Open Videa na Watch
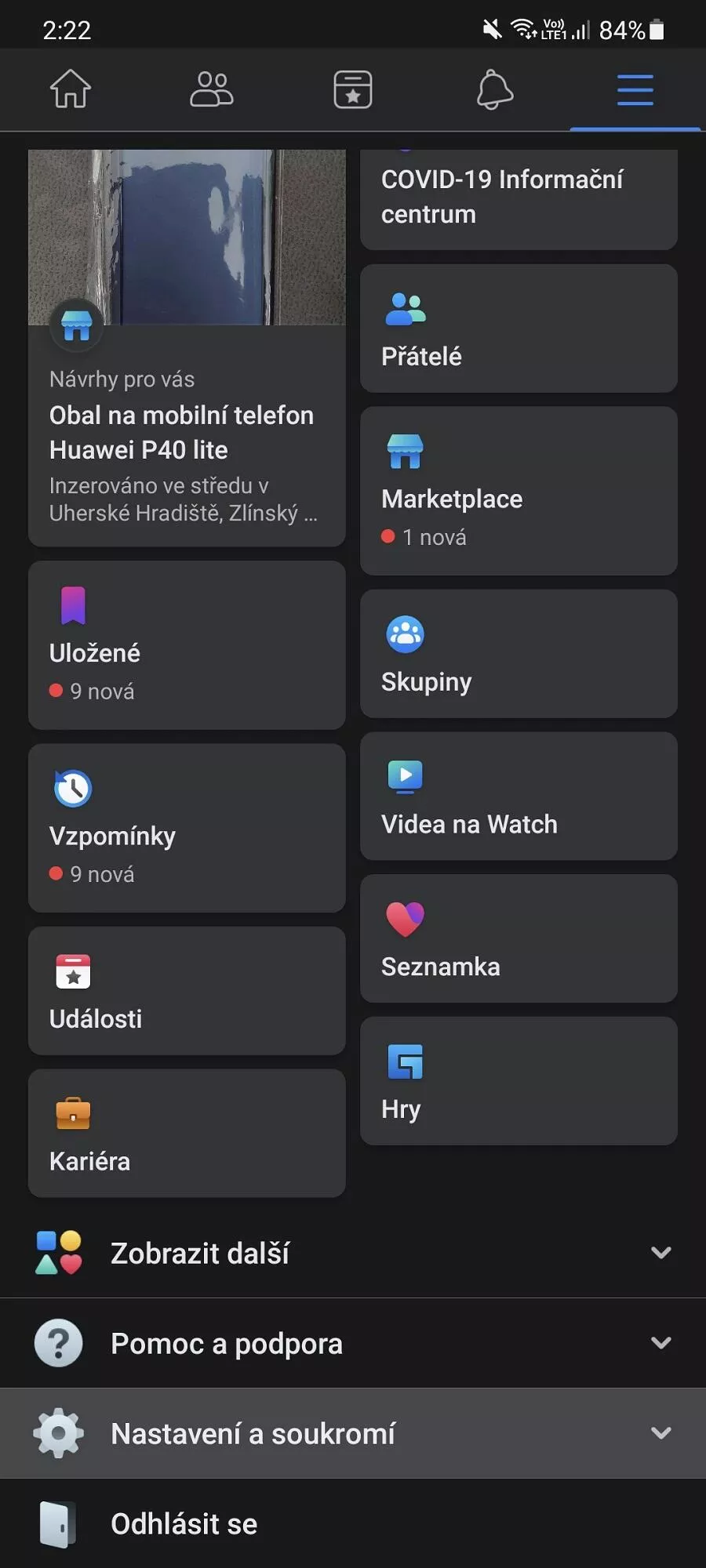The image size is (706, 1568). pyautogui.click(x=519, y=797)
